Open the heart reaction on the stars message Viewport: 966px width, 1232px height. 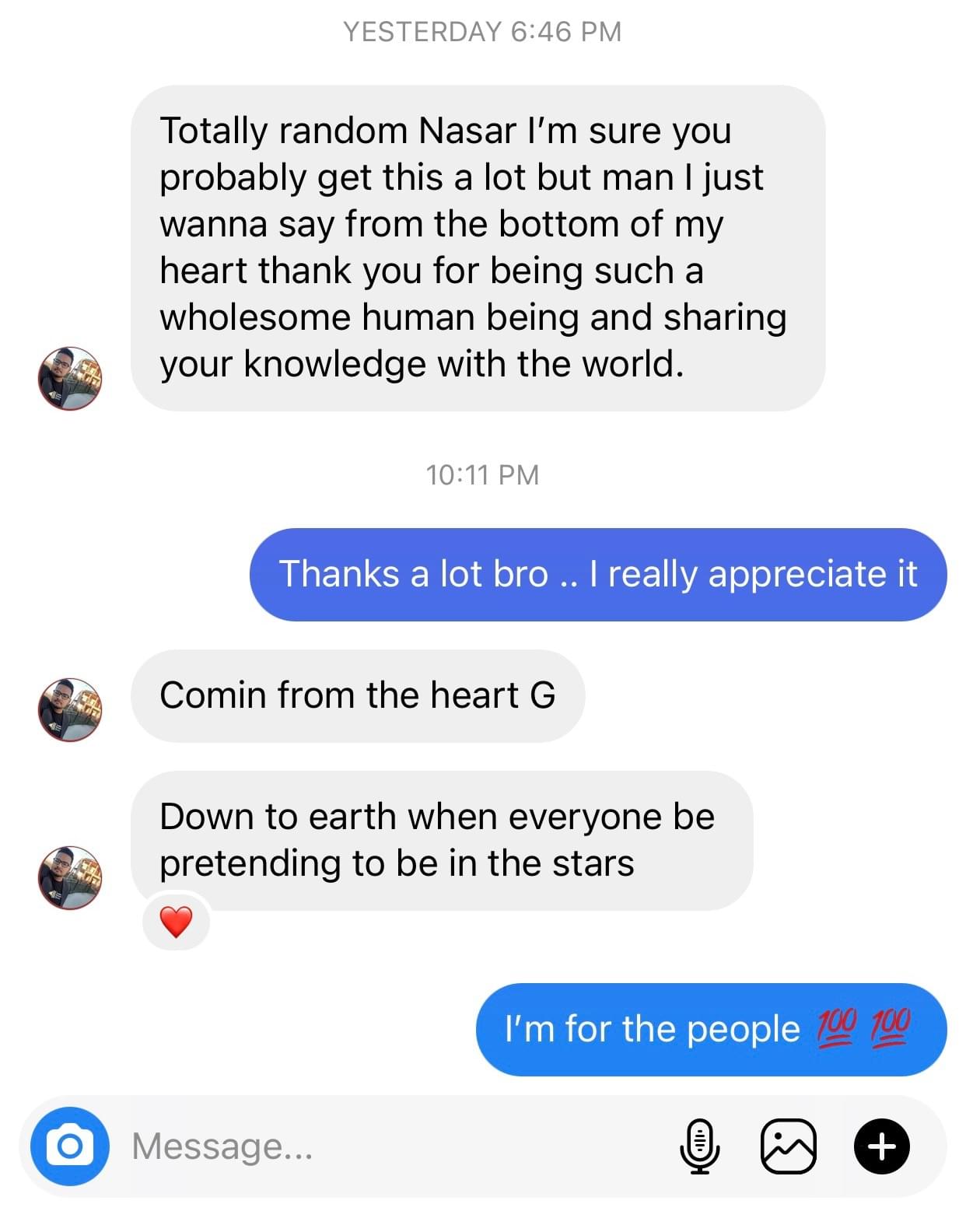coord(176,922)
